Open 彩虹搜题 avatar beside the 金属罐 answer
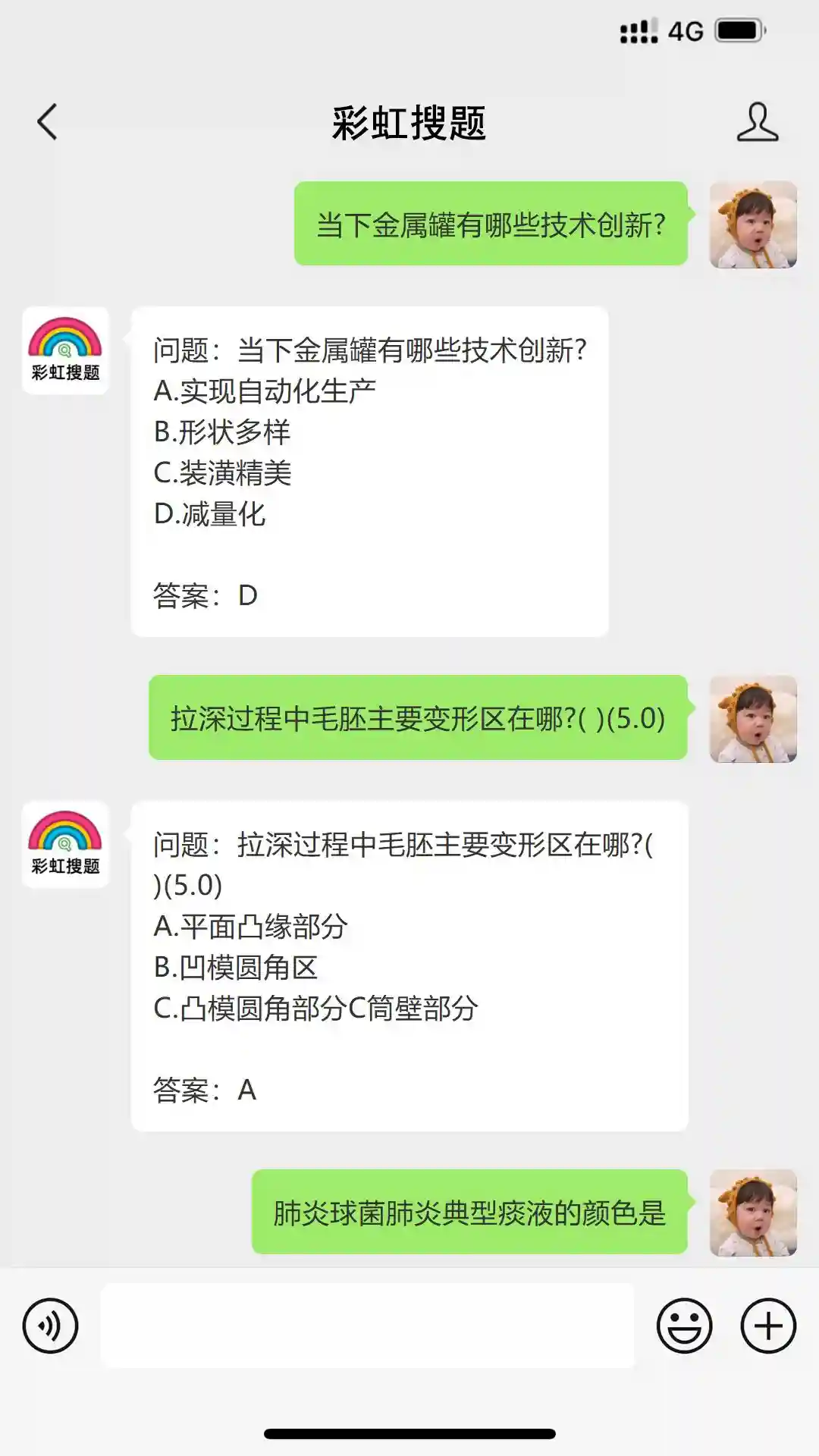Image resolution: width=819 pixels, height=1456 pixels. [65, 350]
